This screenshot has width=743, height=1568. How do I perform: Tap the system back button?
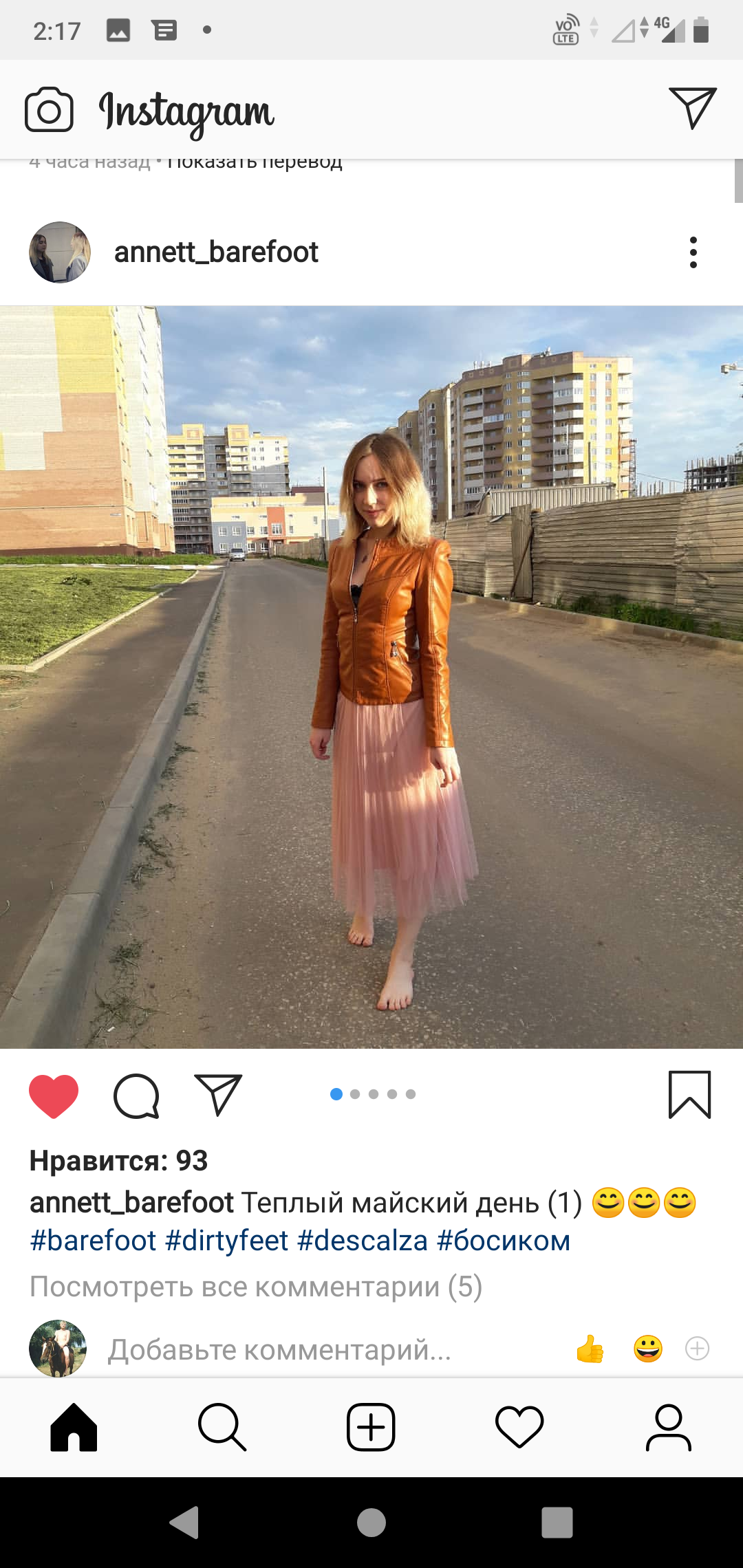(x=184, y=1522)
